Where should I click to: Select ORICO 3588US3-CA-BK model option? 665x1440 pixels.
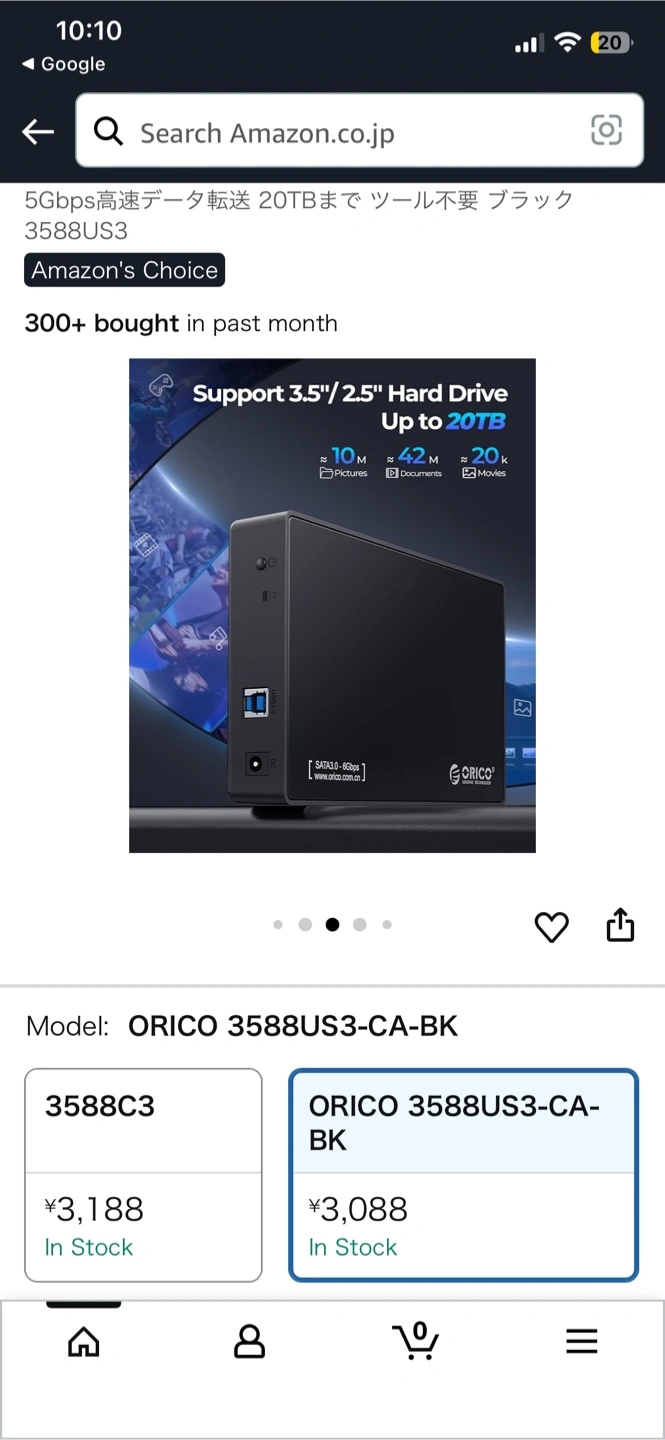click(462, 1174)
